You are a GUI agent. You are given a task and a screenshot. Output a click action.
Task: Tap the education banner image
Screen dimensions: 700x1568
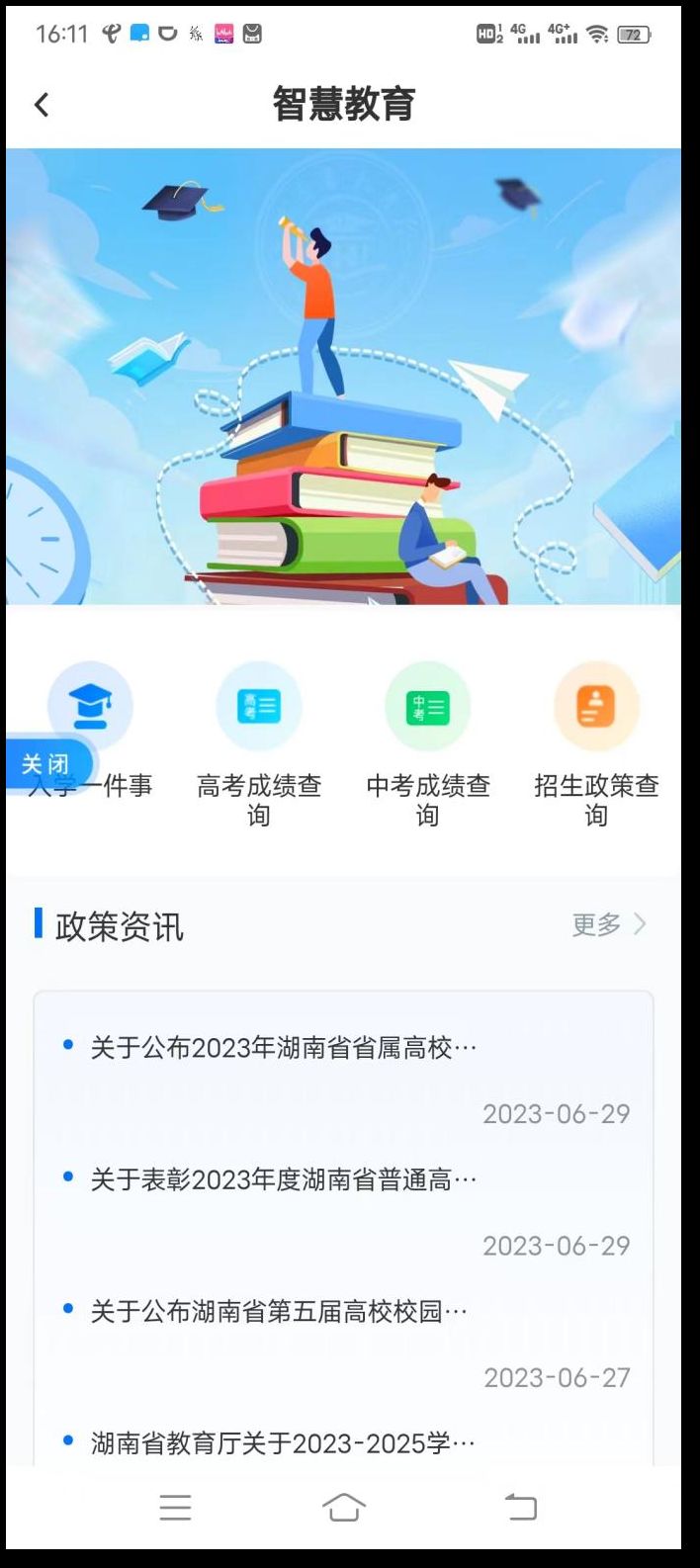click(343, 376)
